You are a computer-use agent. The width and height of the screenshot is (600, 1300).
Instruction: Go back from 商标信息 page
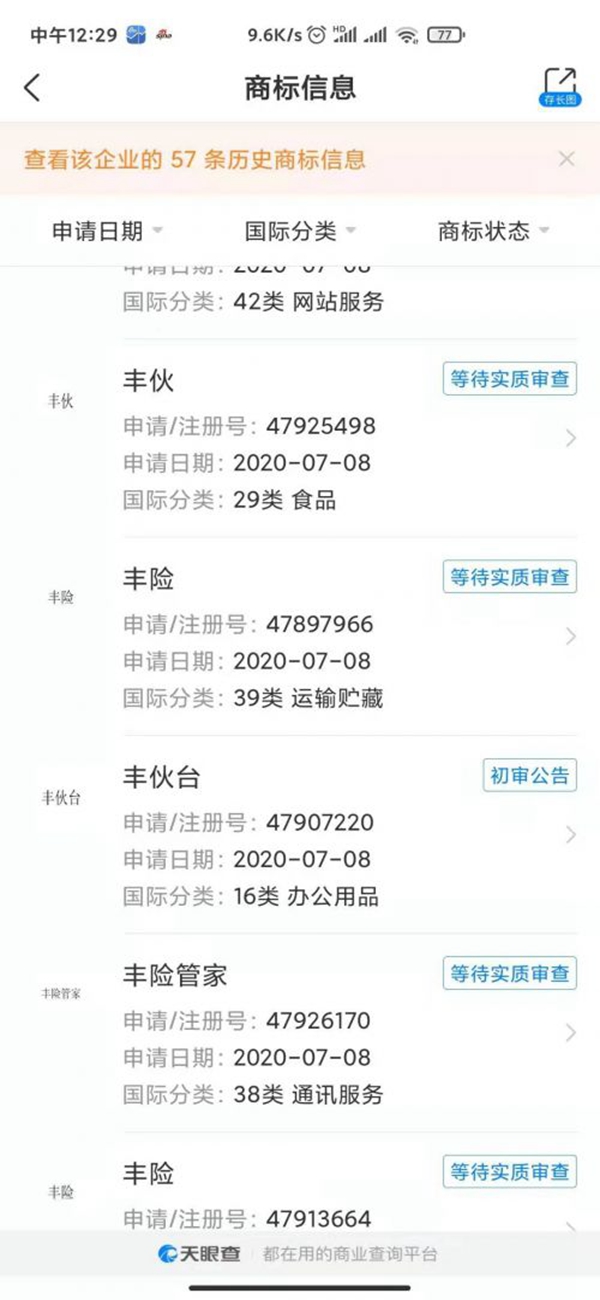pos(32,87)
